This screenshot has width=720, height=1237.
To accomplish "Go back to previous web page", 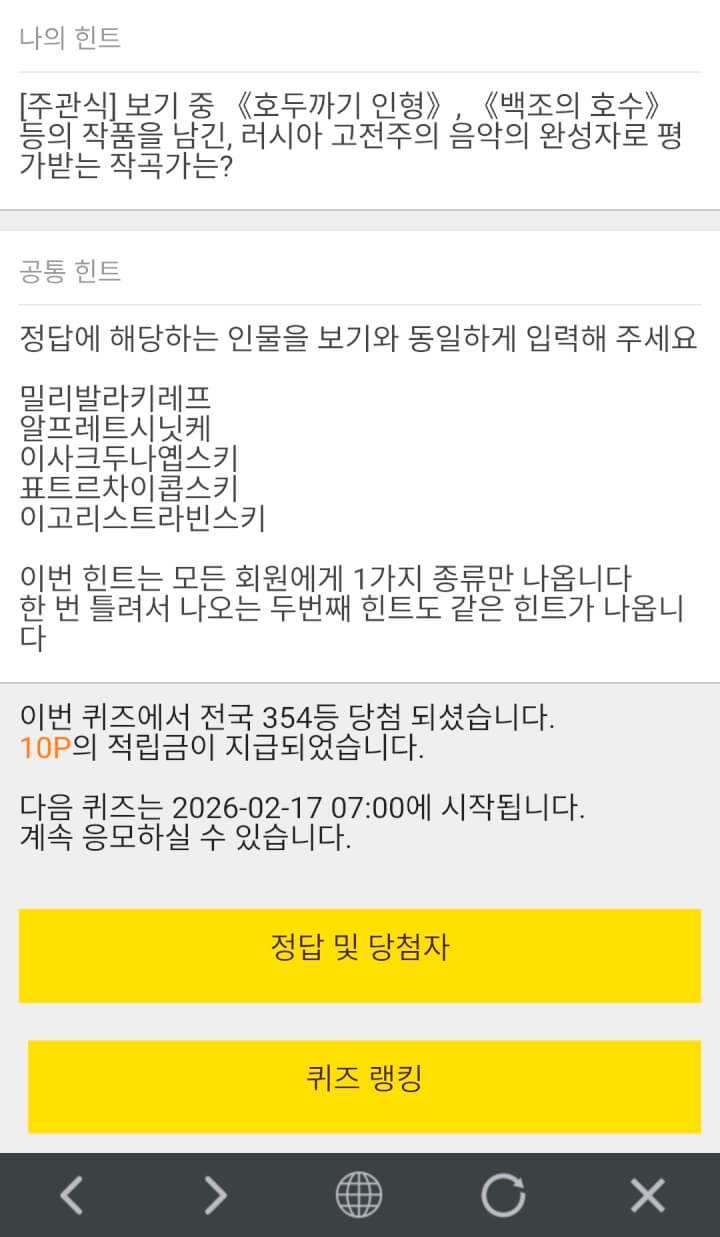I will [71, 1195].
